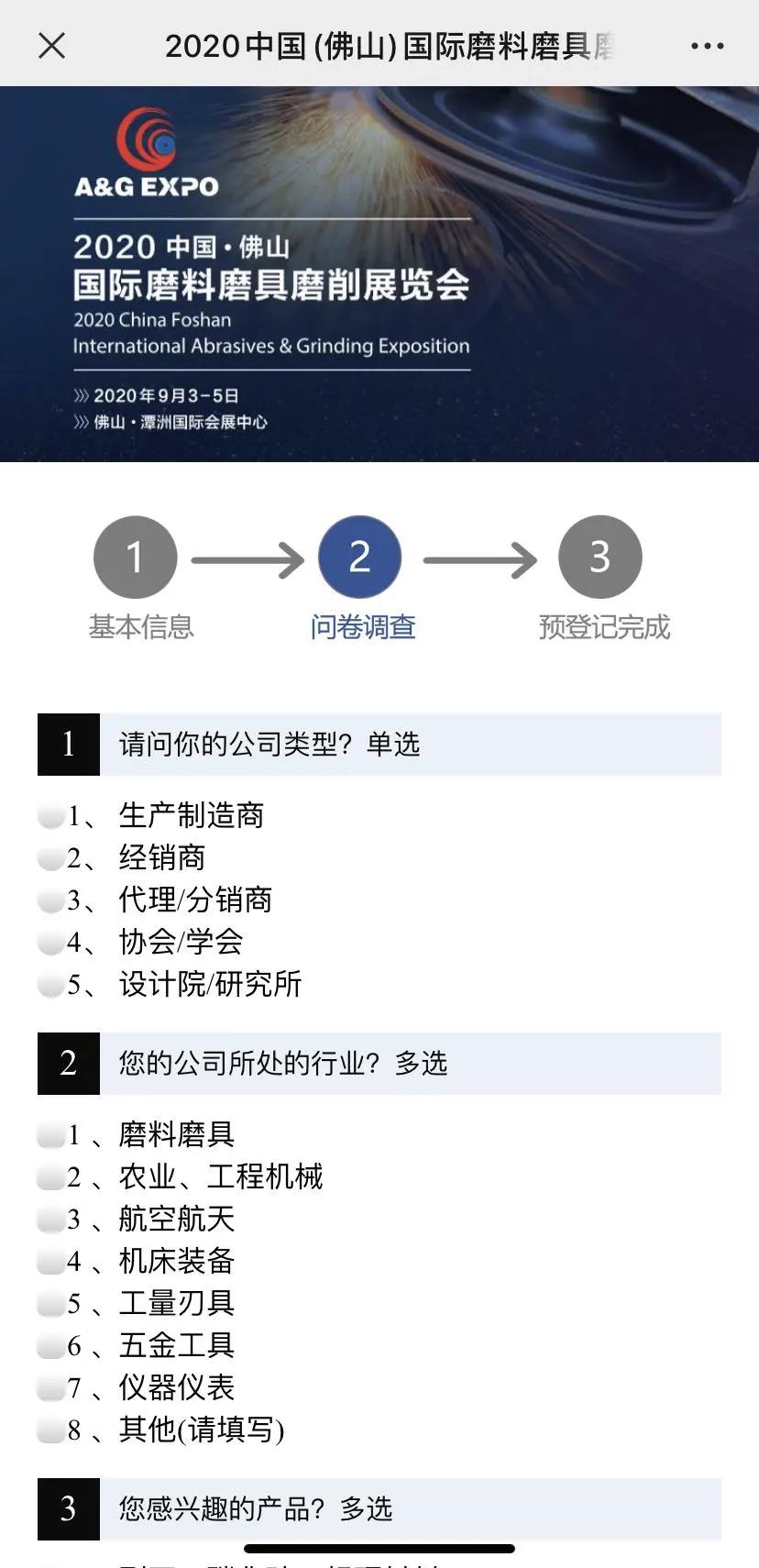Image resolution: width=759 pixels, height=1568 pixels.
Task: Check 五金工具 as company industry
Action: pyautogui.click(x=50, y=1345)
